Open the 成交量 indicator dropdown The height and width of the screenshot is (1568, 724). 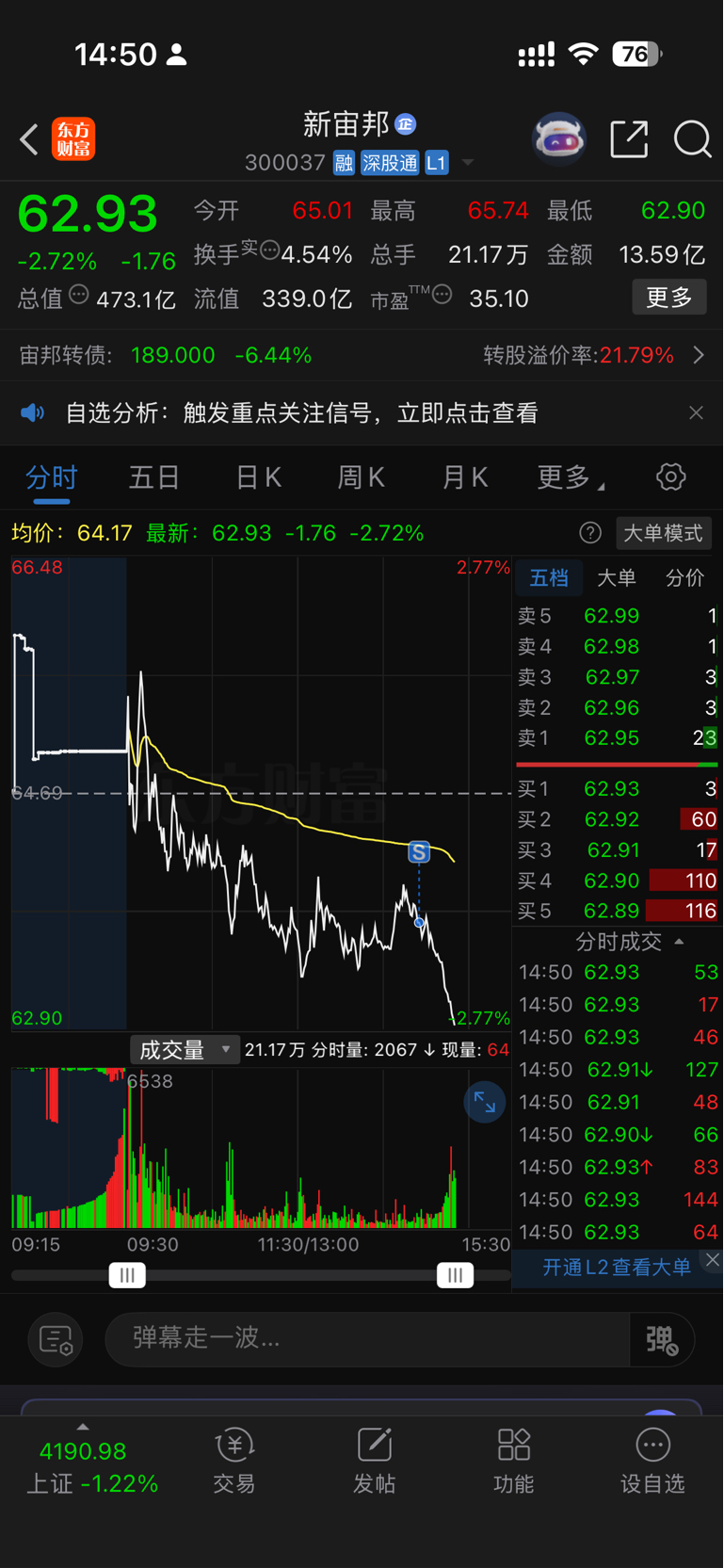pos(185,1049)
